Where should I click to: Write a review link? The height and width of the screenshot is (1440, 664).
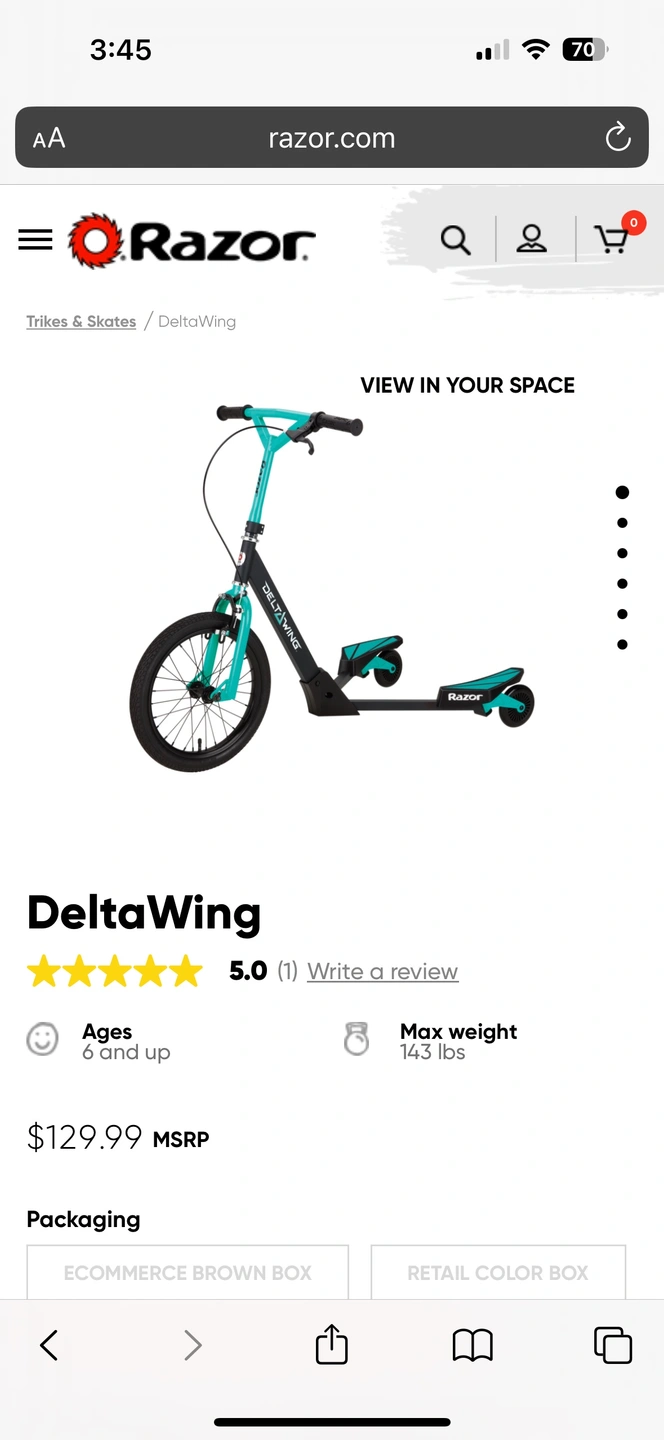coord(382,971)
